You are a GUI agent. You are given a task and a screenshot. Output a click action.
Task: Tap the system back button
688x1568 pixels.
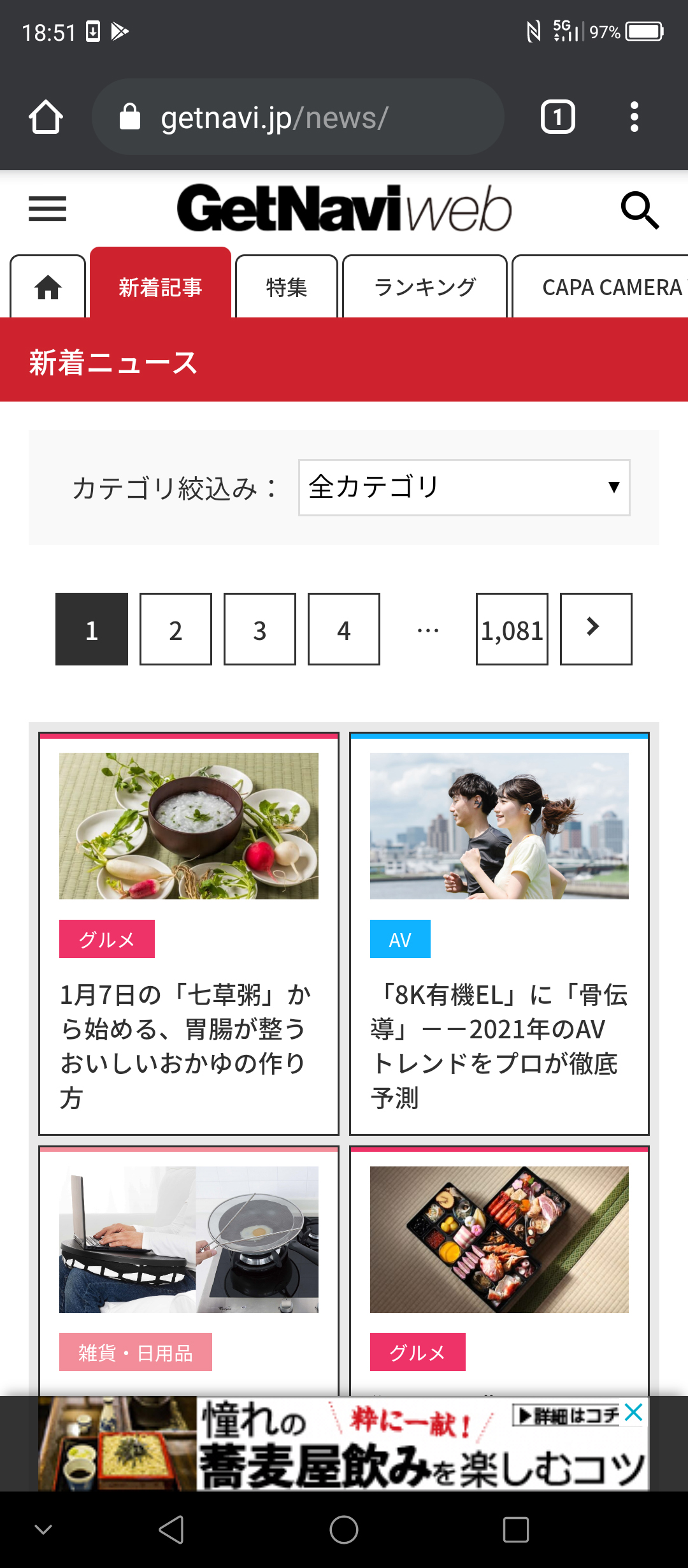pyautogui.click(x=171, y=1529)
